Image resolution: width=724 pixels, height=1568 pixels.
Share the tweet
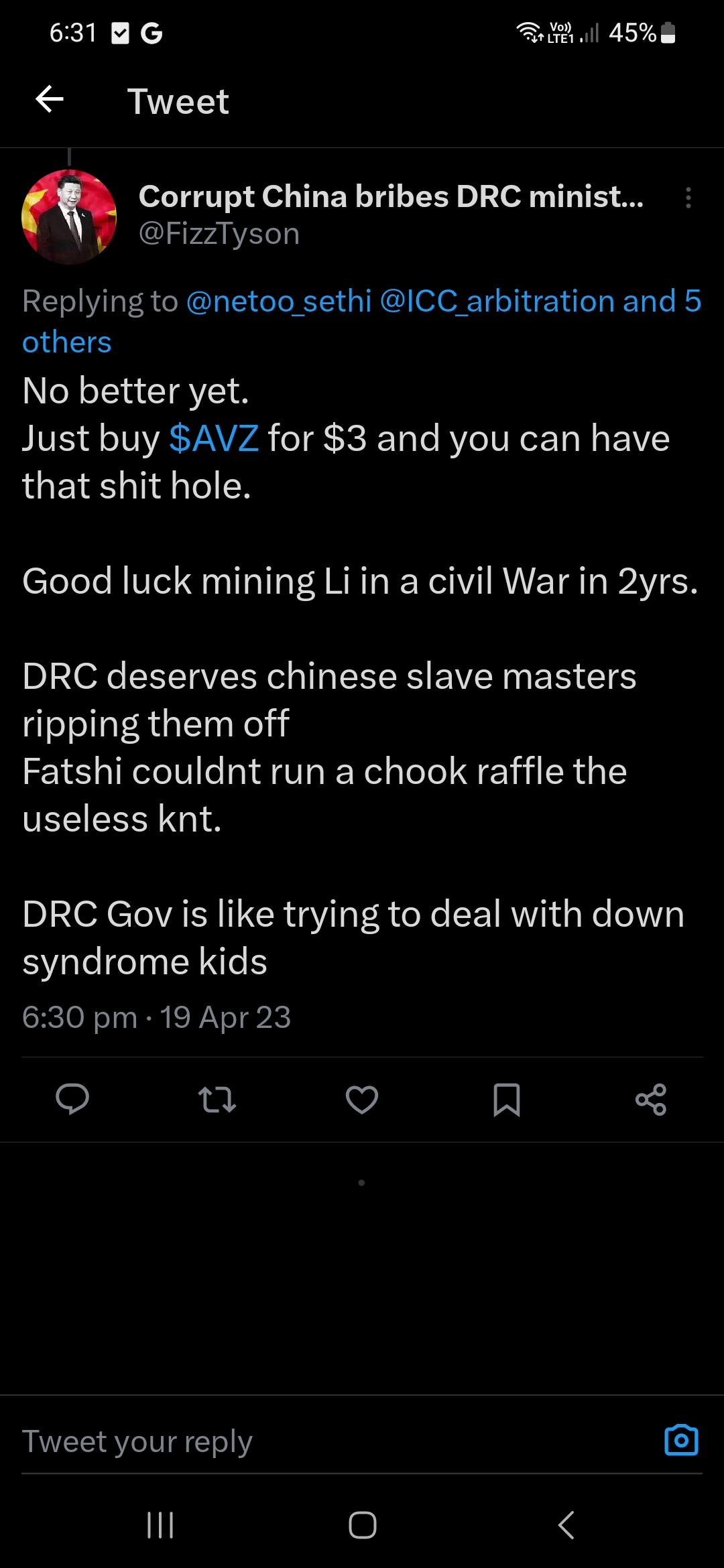[x=651, y=1100]
